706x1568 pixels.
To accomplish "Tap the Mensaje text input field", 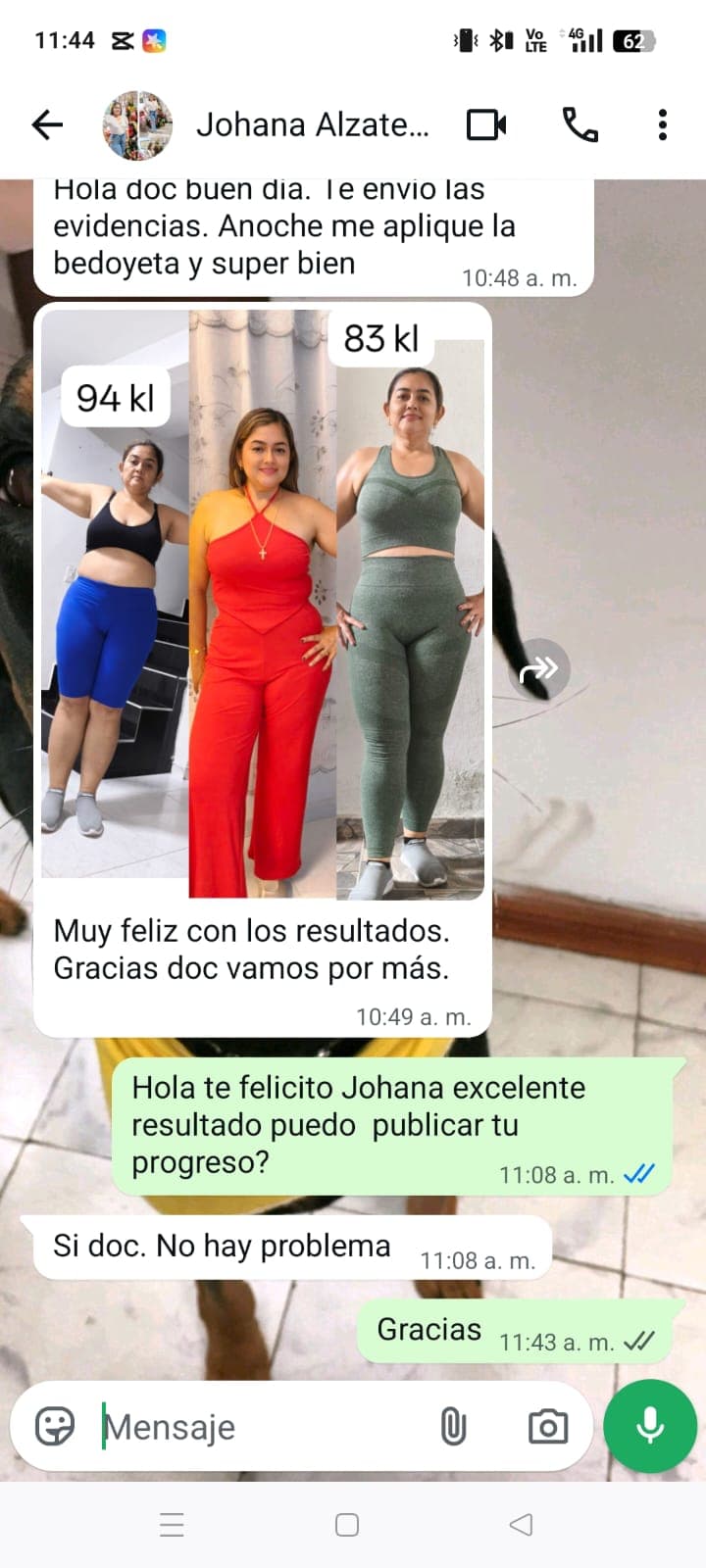I will pyautogui.click(x=245, y=1427).
